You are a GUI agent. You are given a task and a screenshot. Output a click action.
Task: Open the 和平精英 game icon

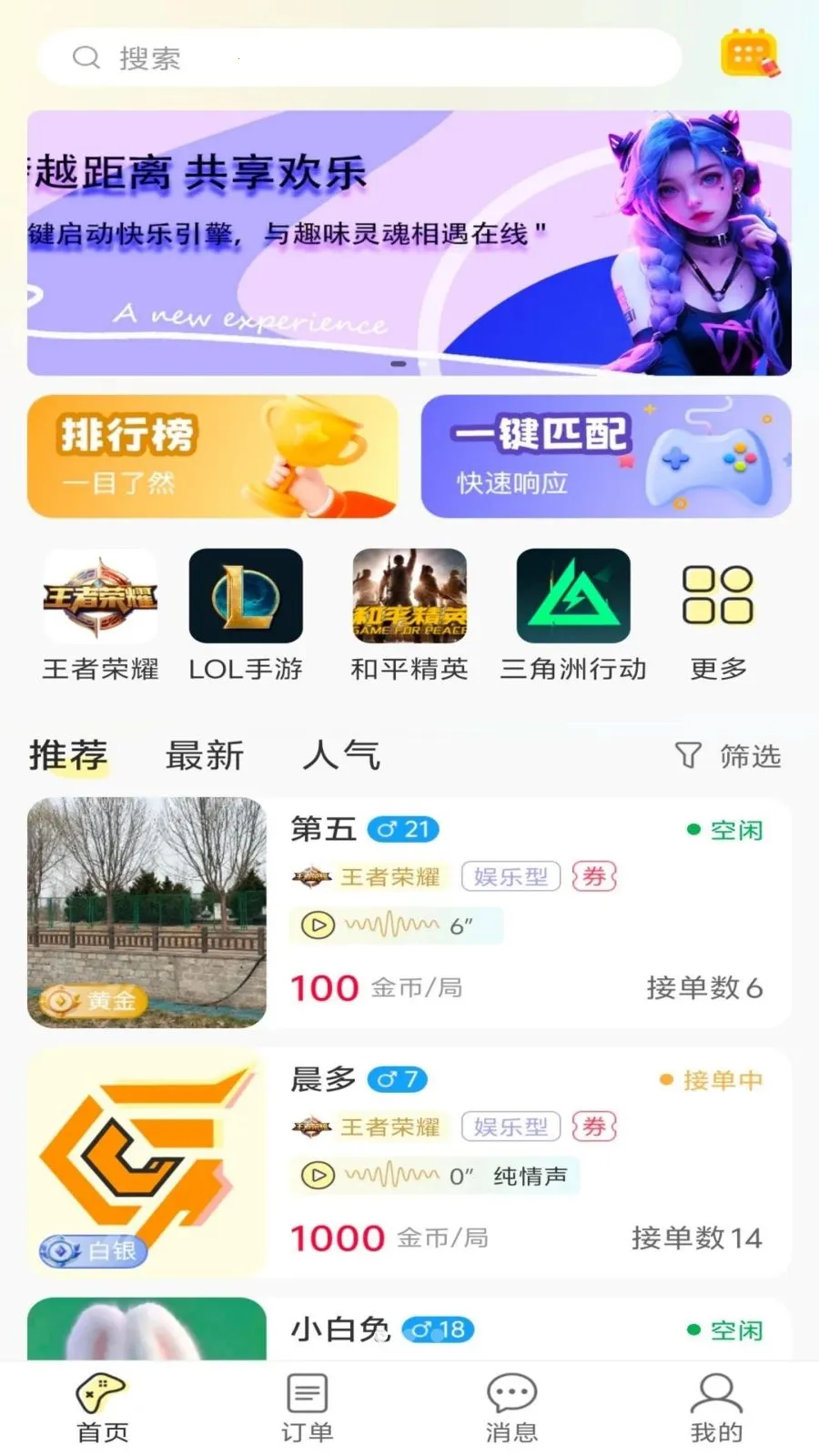tap(409, 596)
